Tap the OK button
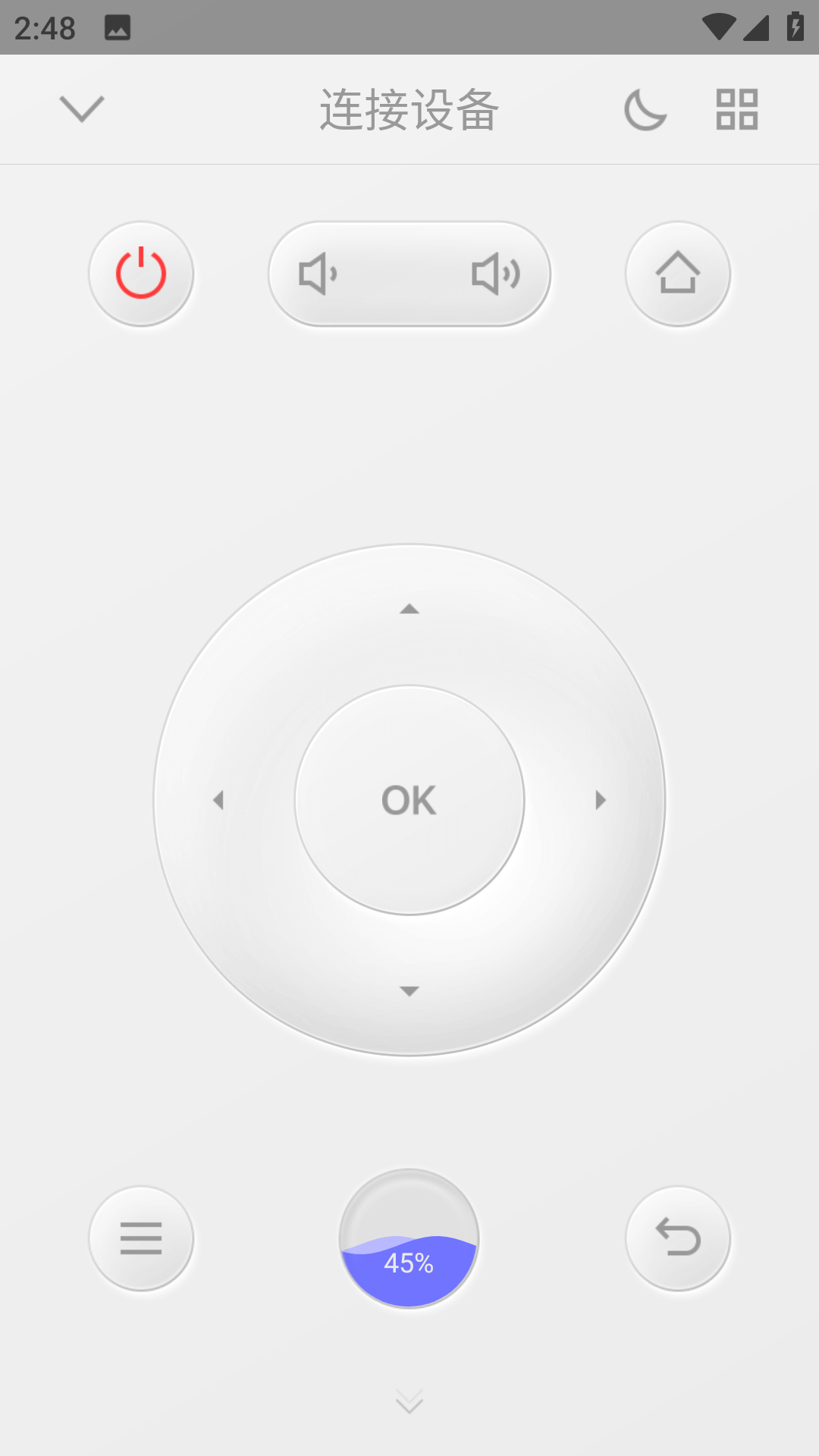Image resolution: width=819 pixels, height=1456 pixels. coord(409,800)
